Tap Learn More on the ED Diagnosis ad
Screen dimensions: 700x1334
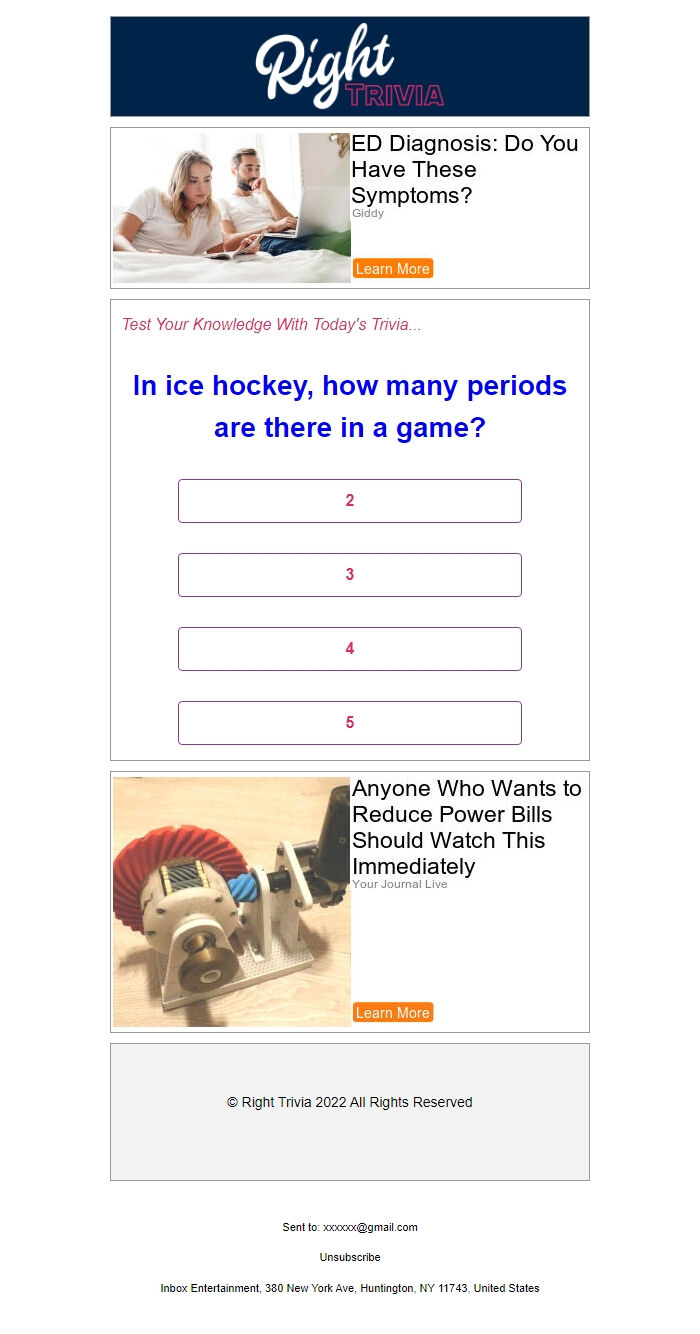coord(392,269)
